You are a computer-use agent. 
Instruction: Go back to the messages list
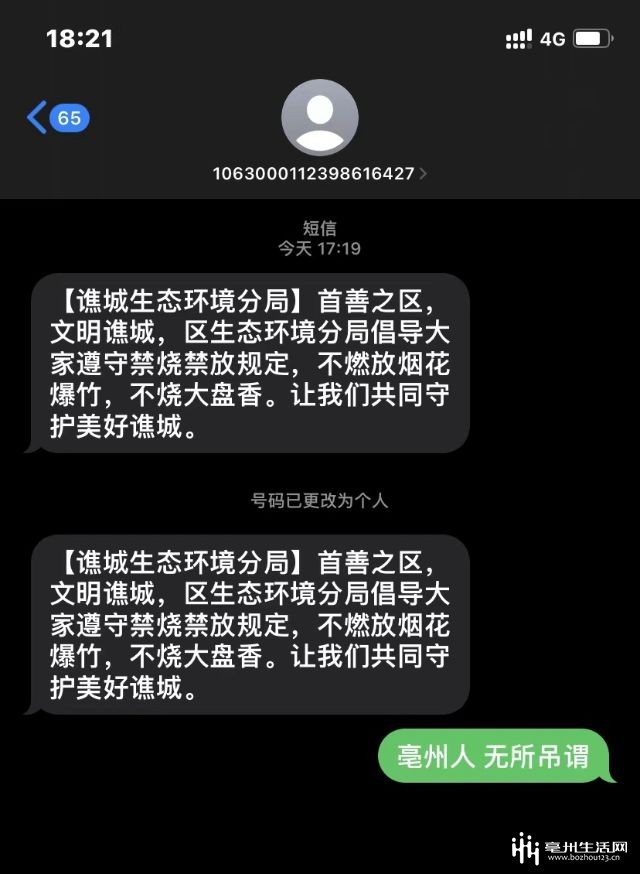pos(56,118)
